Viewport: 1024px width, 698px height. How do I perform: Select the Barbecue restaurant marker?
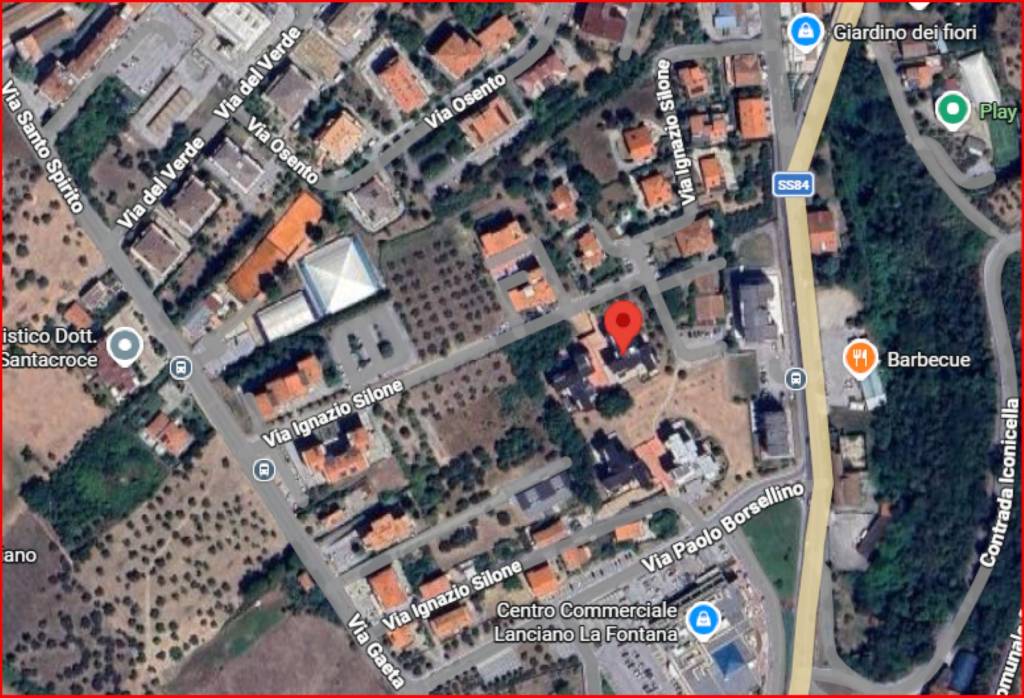859,358
